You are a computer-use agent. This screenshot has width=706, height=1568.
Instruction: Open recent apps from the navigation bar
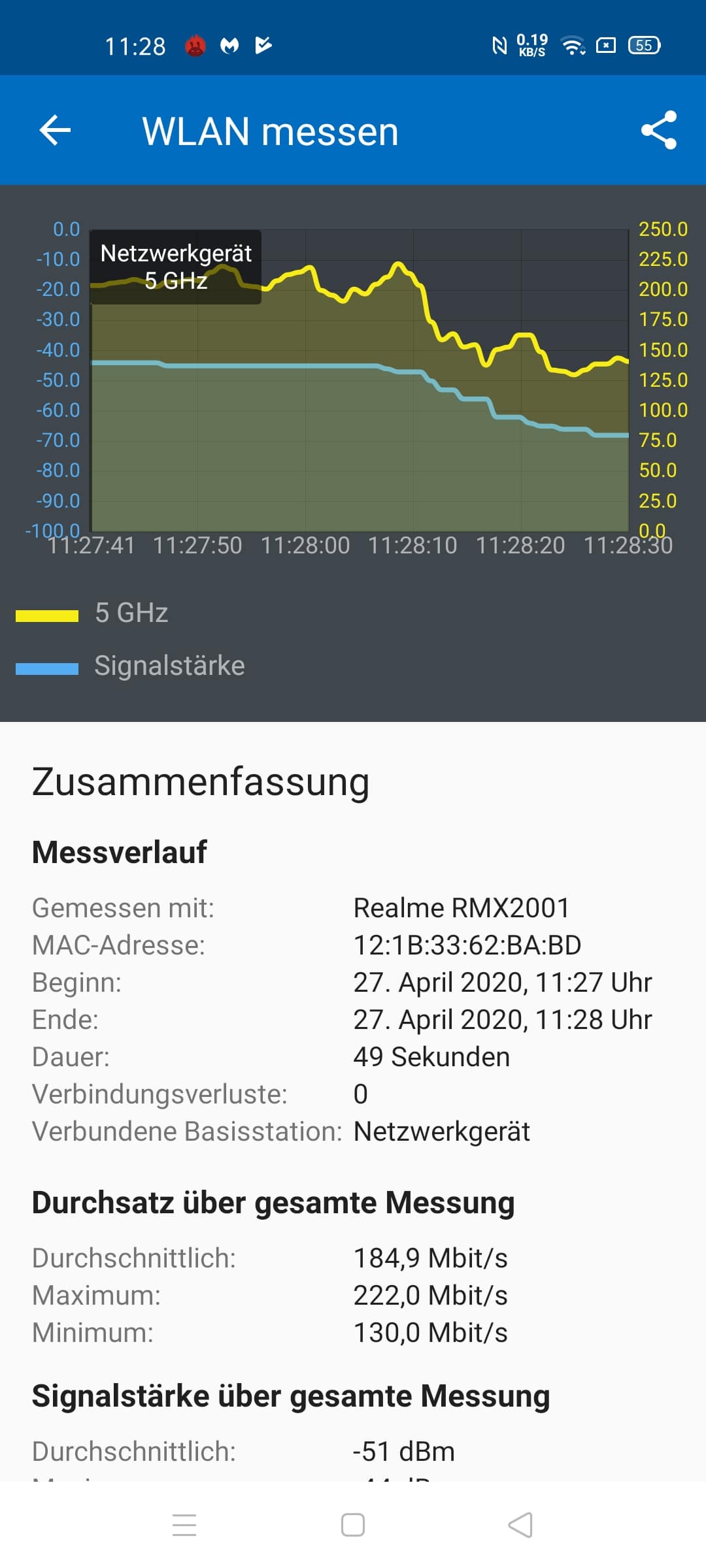point(184,1525)
